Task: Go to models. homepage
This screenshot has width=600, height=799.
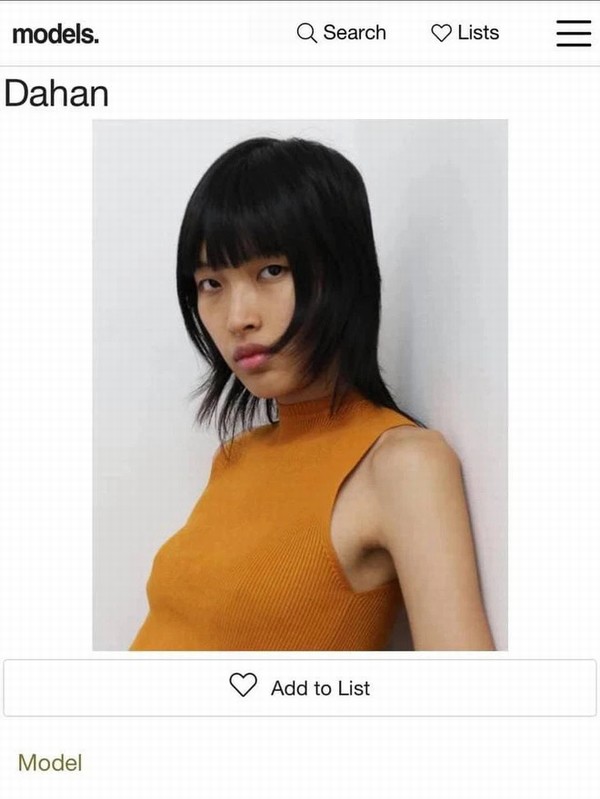Action: pyautogui.click(x=55, y=34)
